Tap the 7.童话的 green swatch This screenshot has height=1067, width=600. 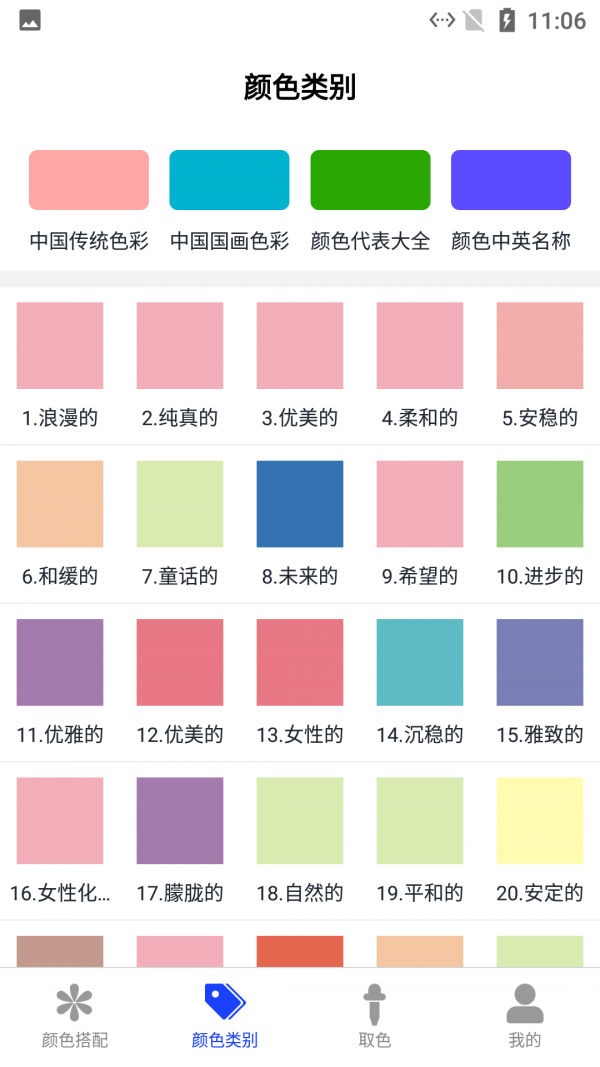coord(180,504)
